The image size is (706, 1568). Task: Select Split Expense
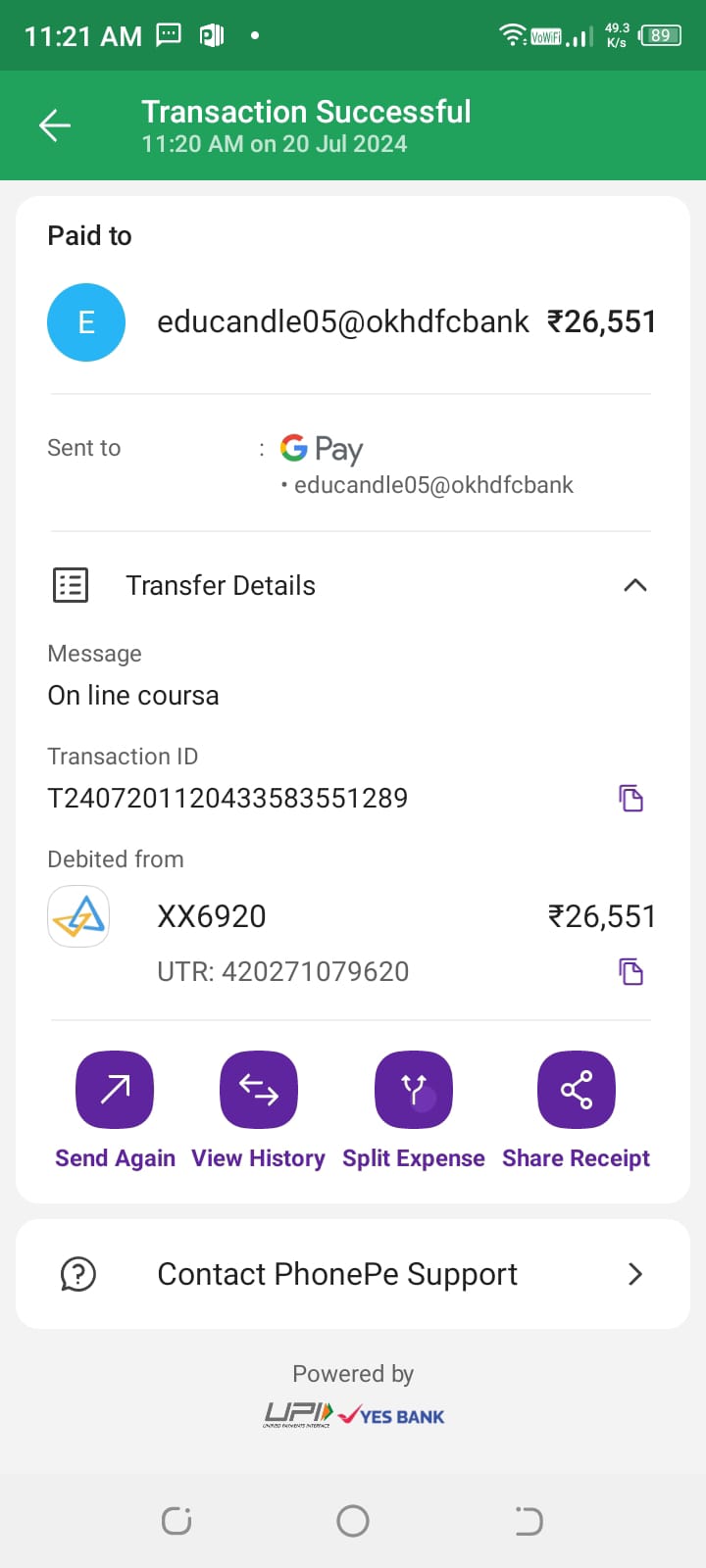coord(414,1090)
